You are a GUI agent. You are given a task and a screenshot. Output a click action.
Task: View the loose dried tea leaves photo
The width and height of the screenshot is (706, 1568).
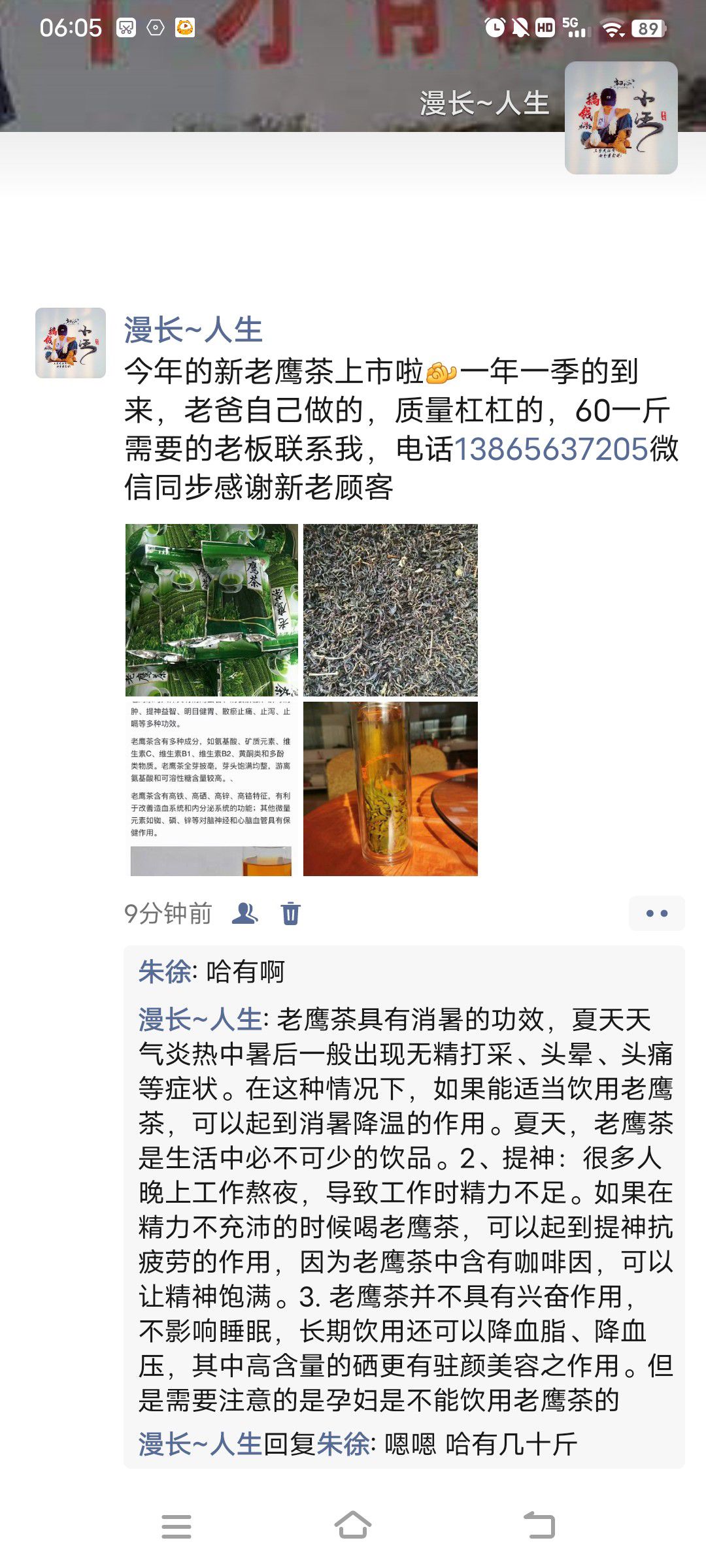click(390, 610)
